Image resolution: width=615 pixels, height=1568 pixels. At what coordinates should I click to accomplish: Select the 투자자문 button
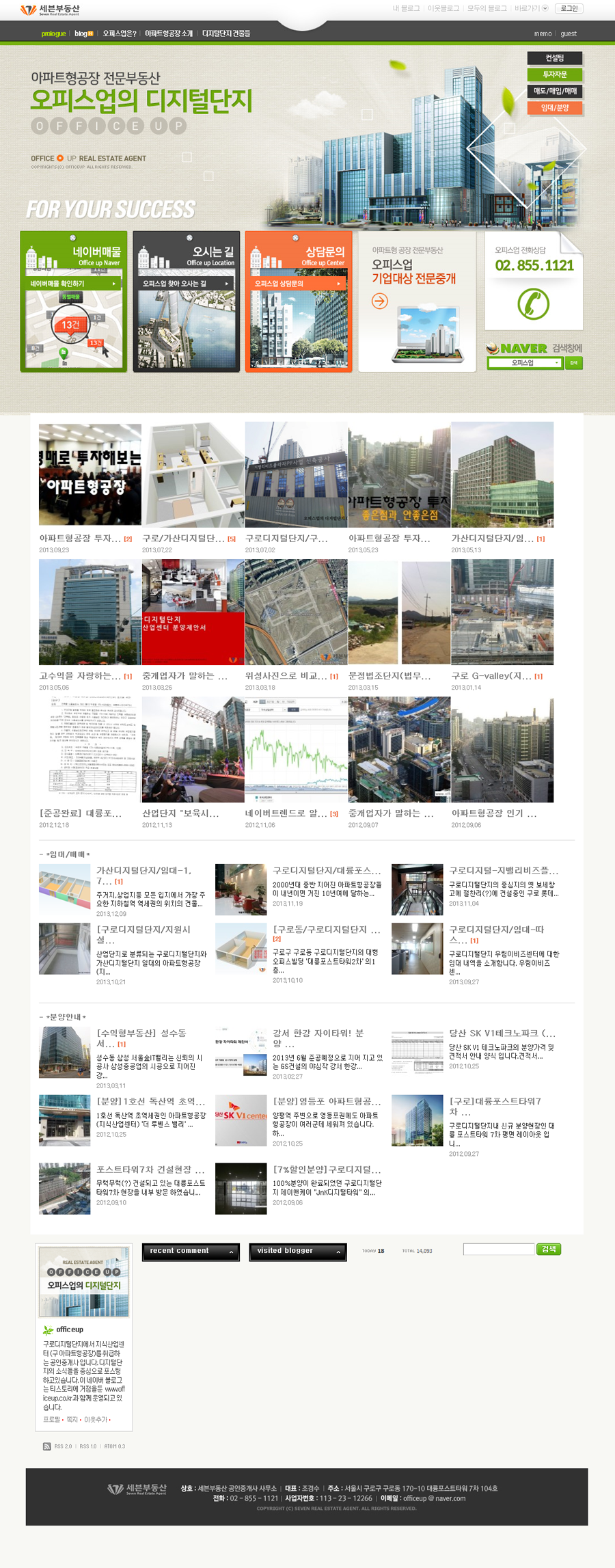click(x=554, y=75)
